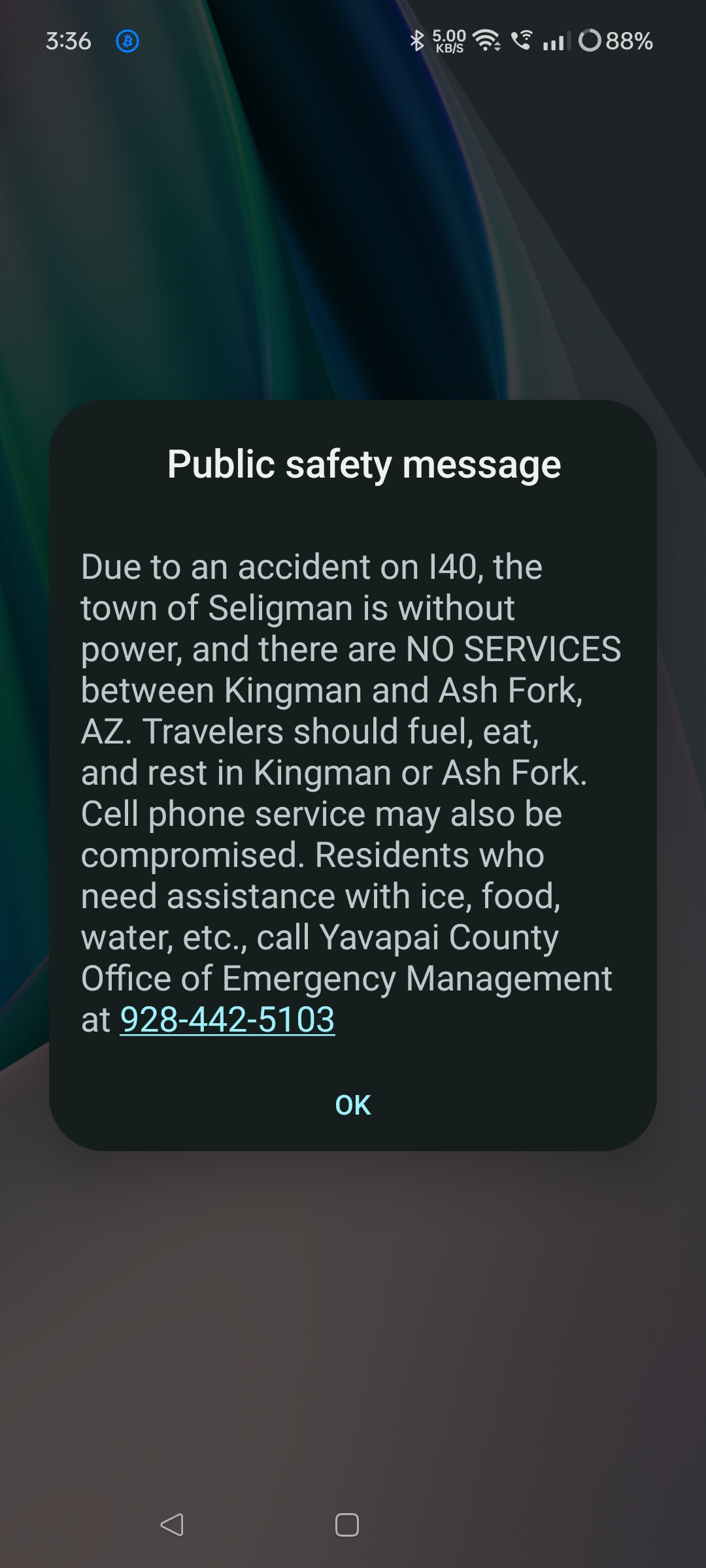The image size is (706, 1568).
Task: Call the phone number 928-442-5103
Action: coord(227,1019)
